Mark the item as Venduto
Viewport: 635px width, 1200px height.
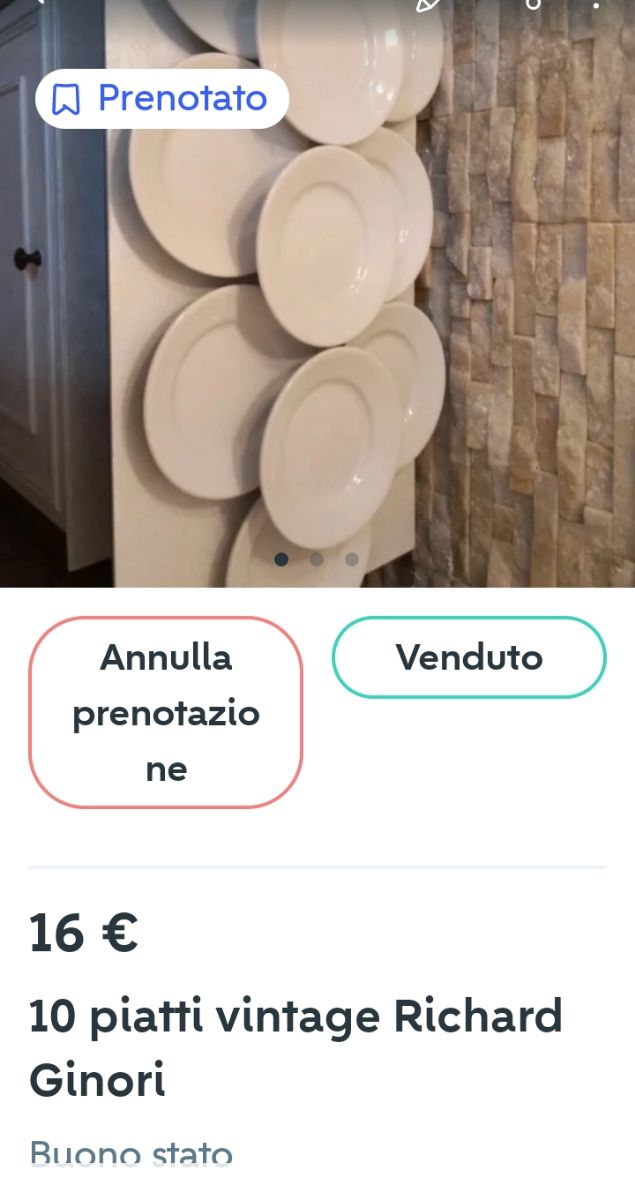click(x=468, y=657)
